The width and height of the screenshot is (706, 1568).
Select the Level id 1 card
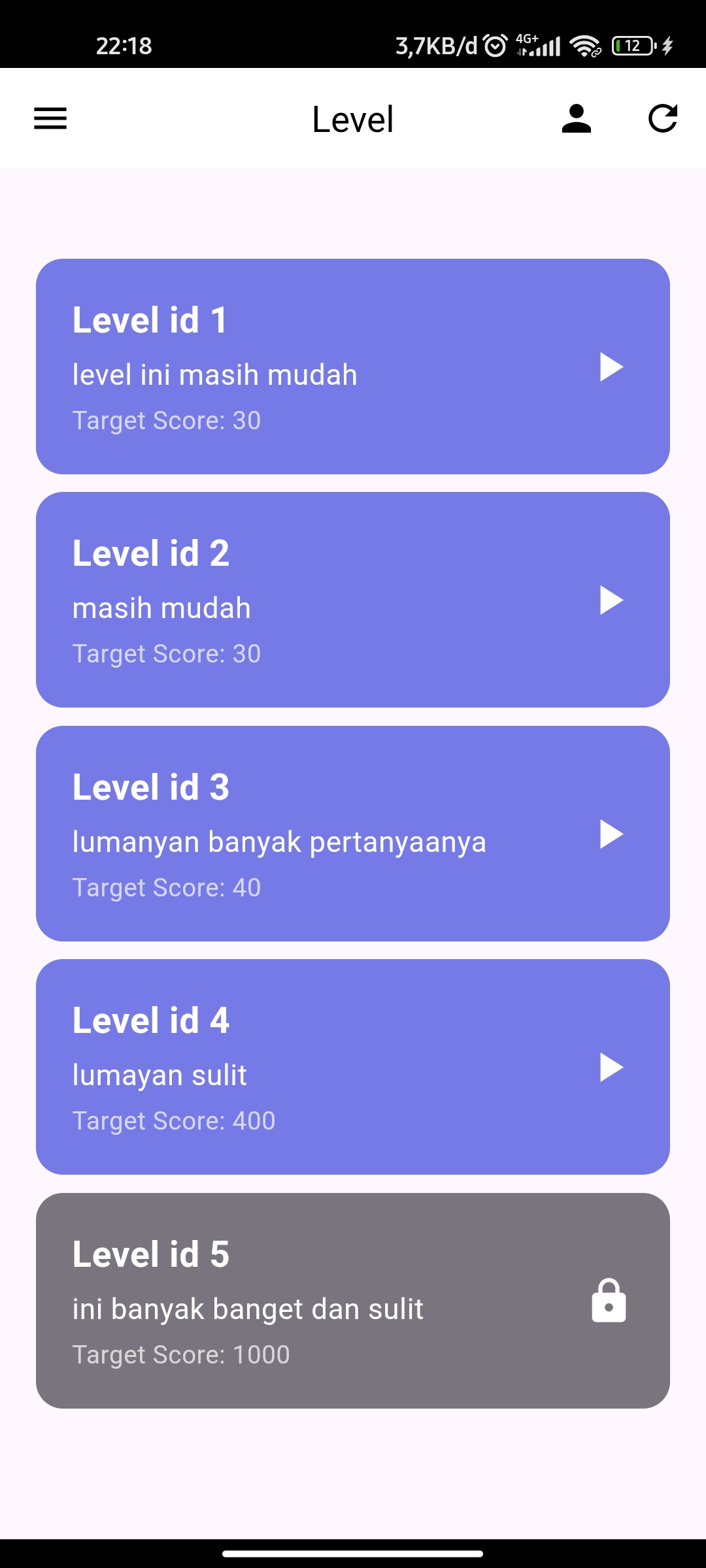[x=353, y=366]
